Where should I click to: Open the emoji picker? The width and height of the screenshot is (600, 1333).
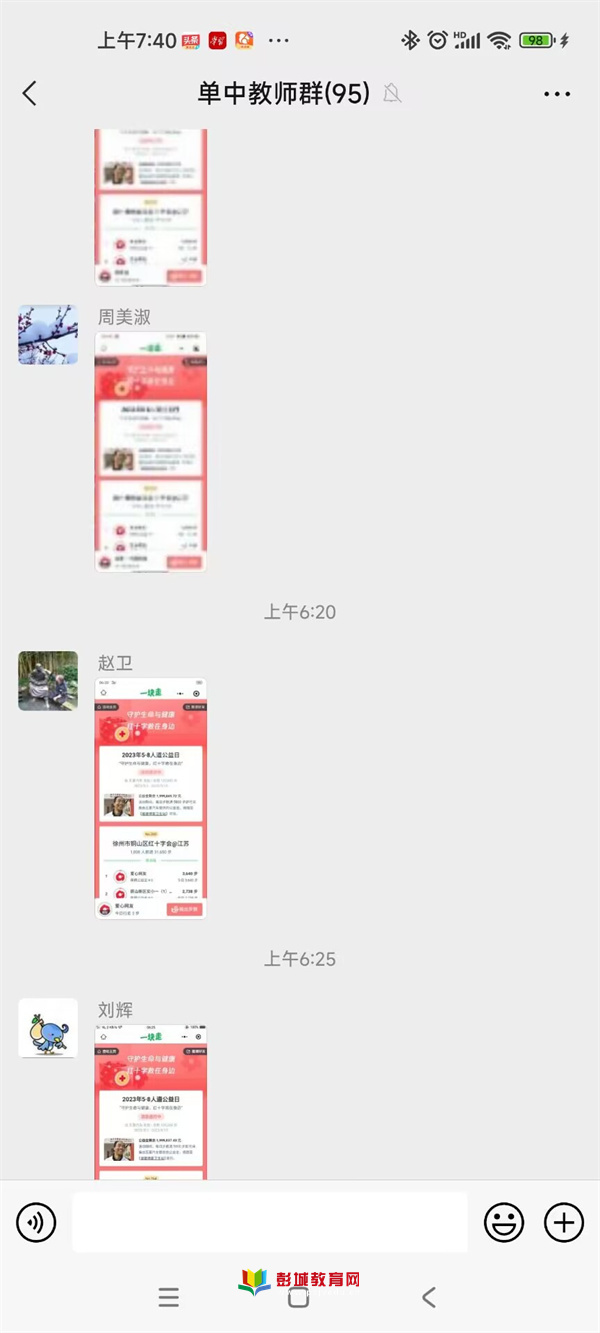click(504, 1222)
